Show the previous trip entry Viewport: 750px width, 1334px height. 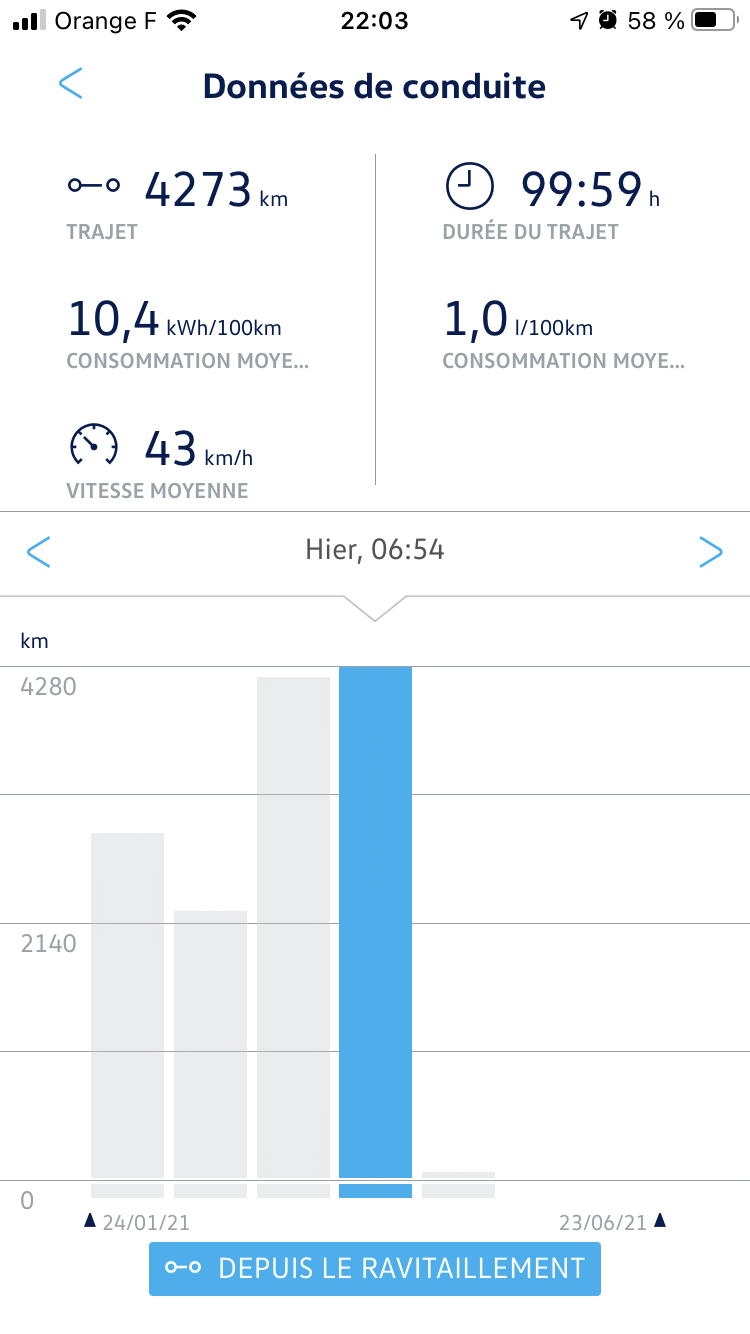tap(38, 551)
